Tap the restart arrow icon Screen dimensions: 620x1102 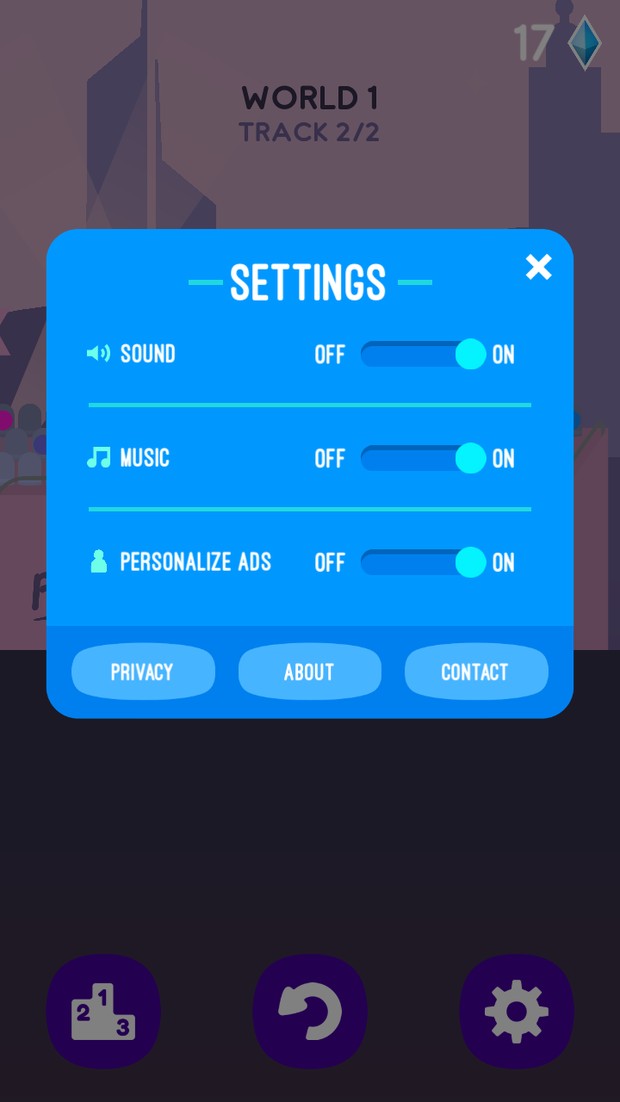[309, 1011]
